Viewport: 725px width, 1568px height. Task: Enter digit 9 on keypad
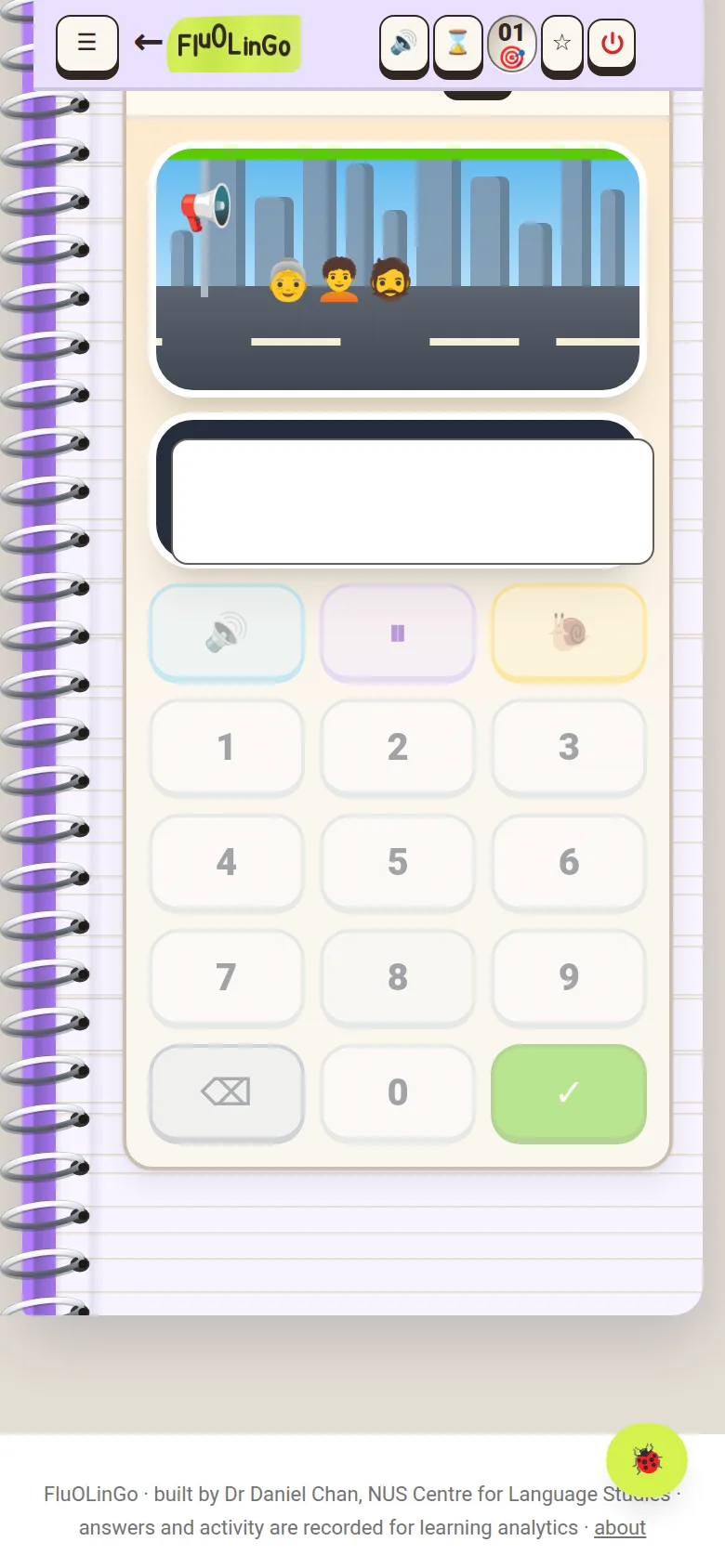[569, 978]
